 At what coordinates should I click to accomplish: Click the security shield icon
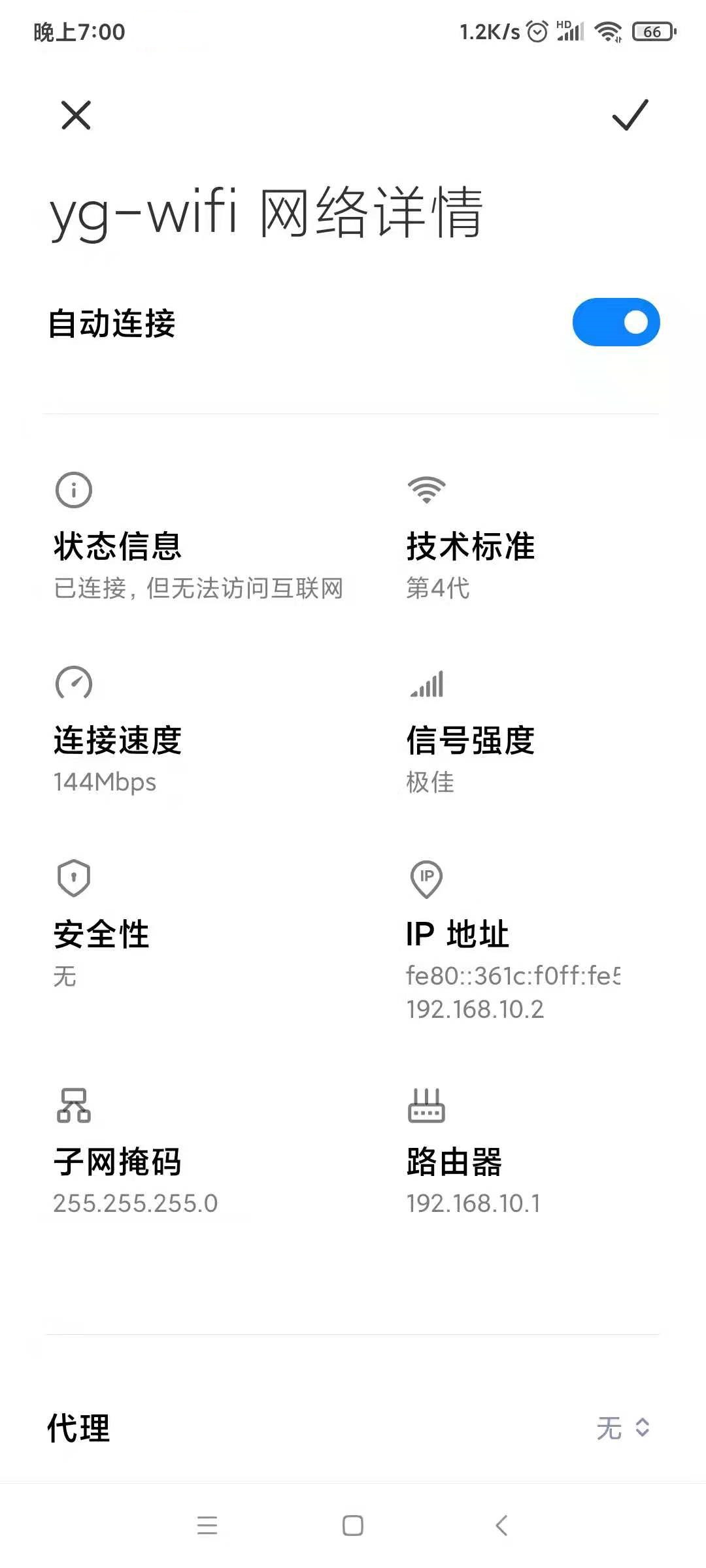coord(74,879)
